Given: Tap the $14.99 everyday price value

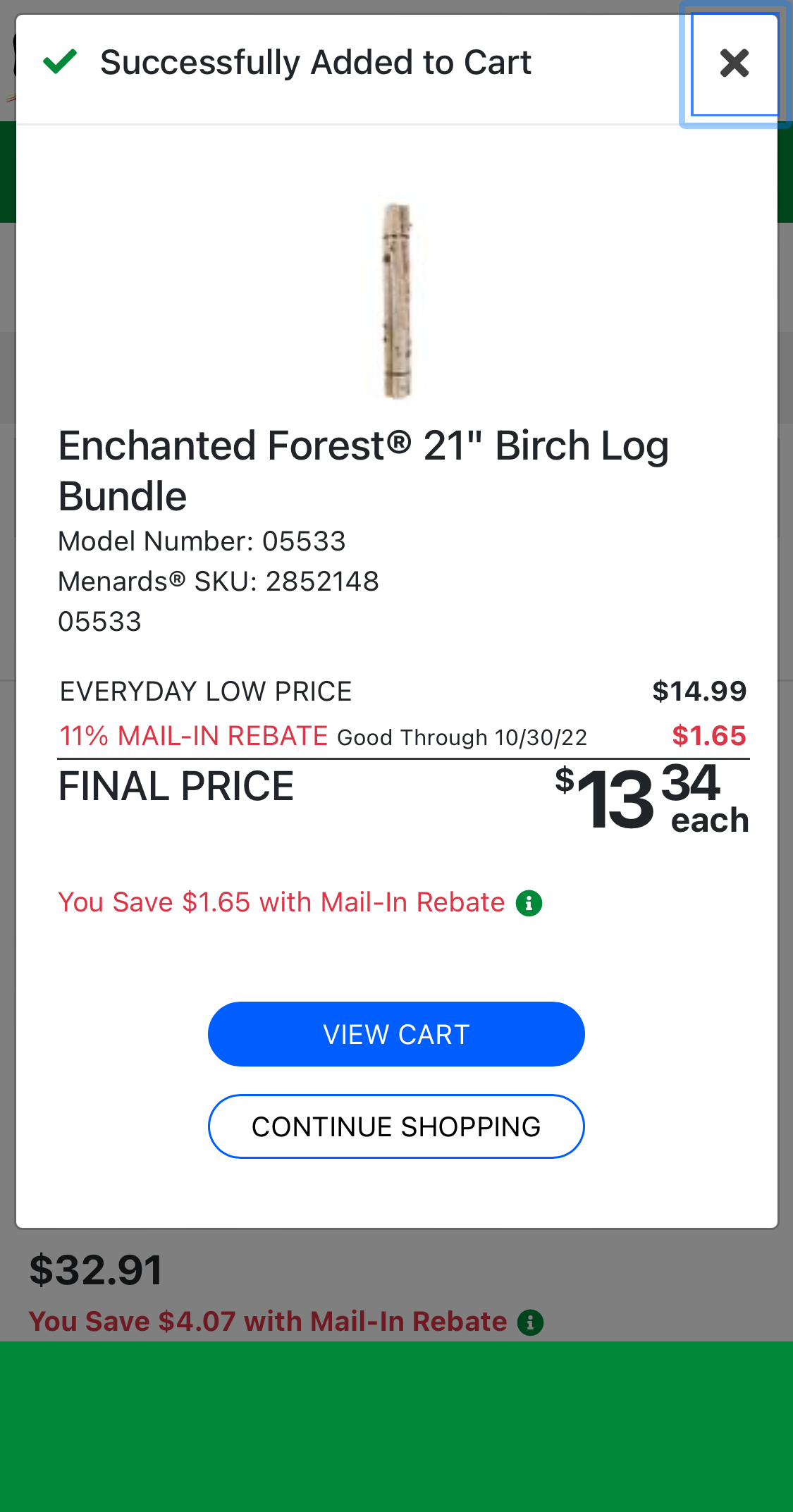Looking at the screenshot, I should [x=701, y=691].
